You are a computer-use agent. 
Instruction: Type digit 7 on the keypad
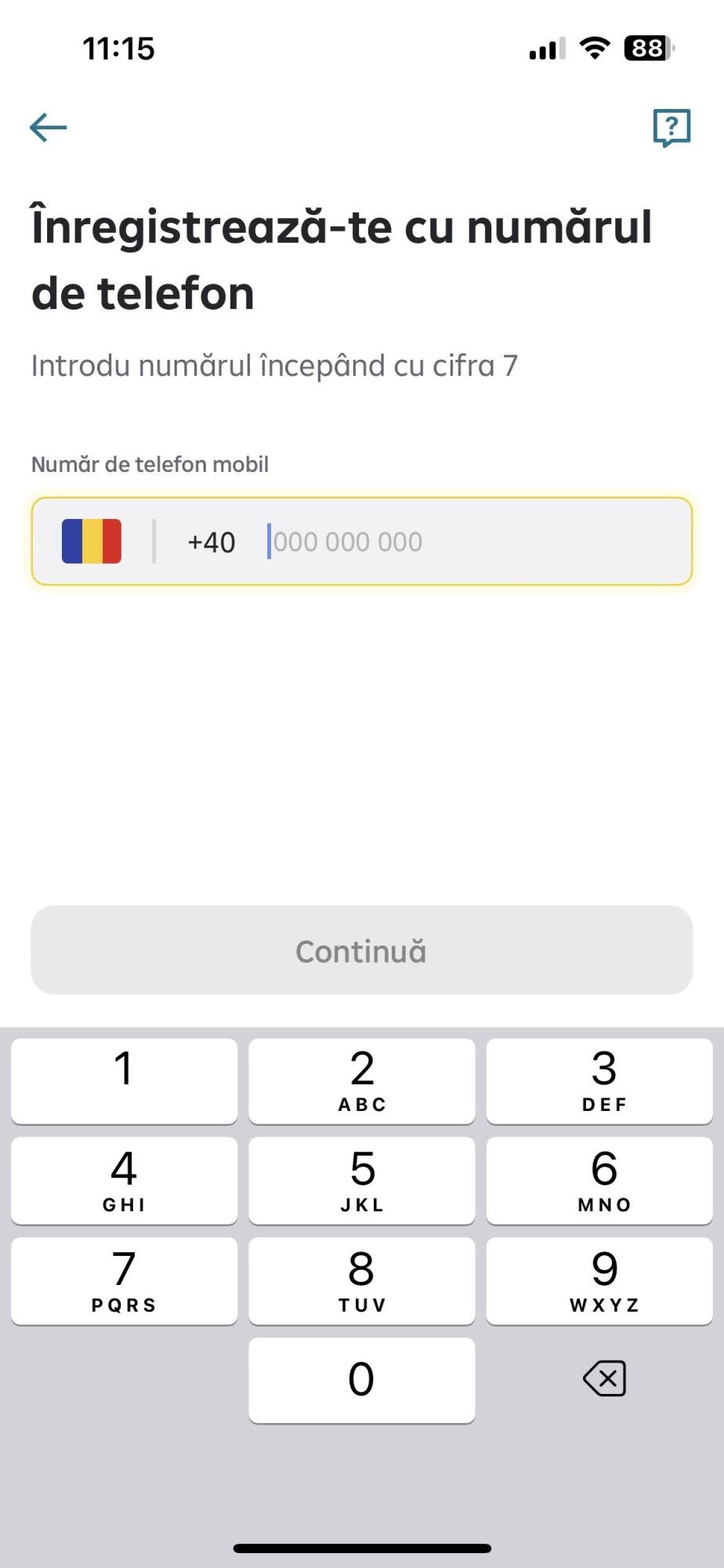124,1281
